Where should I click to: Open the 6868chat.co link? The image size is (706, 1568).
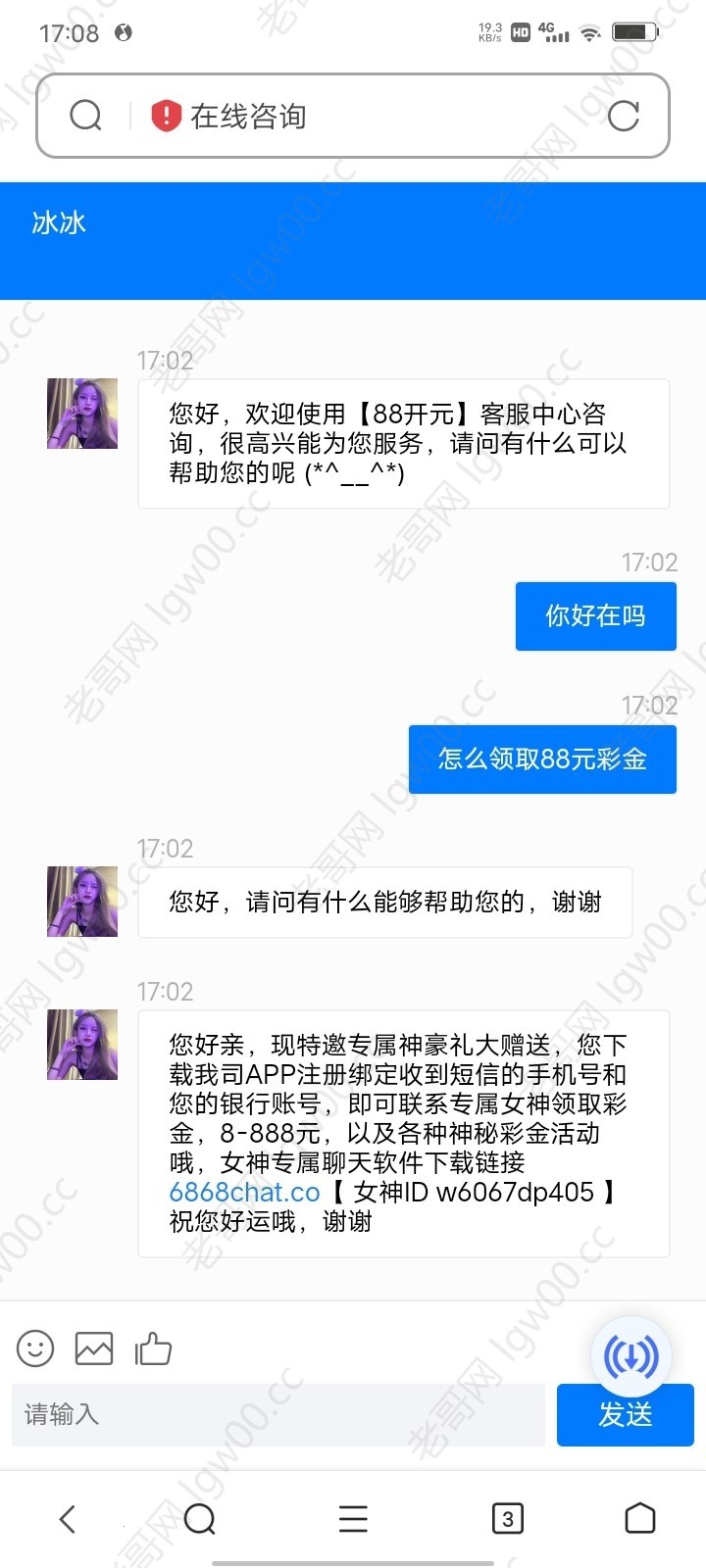click(x=244, y=1193)
